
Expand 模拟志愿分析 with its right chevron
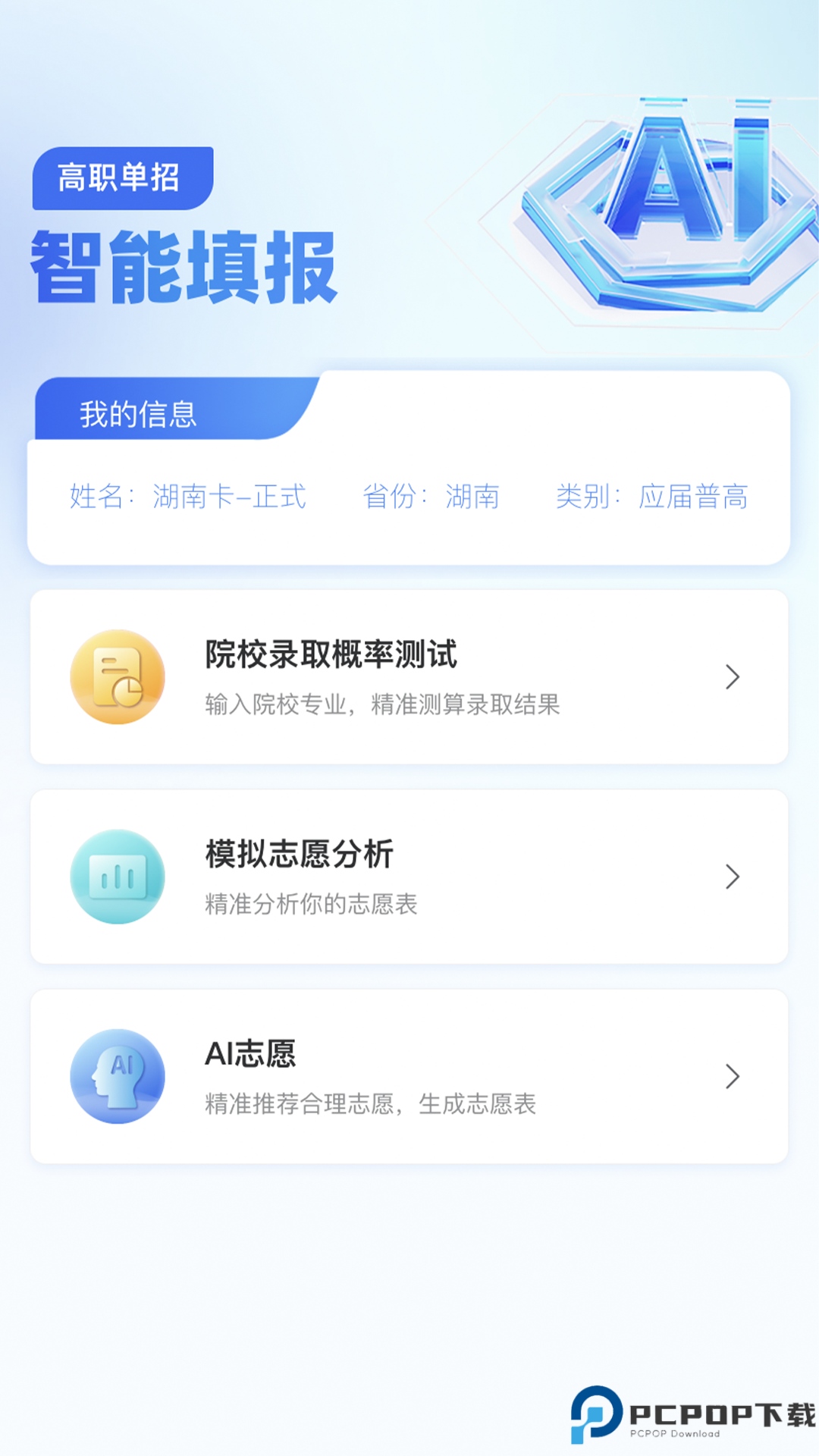[x=732, y=877]
